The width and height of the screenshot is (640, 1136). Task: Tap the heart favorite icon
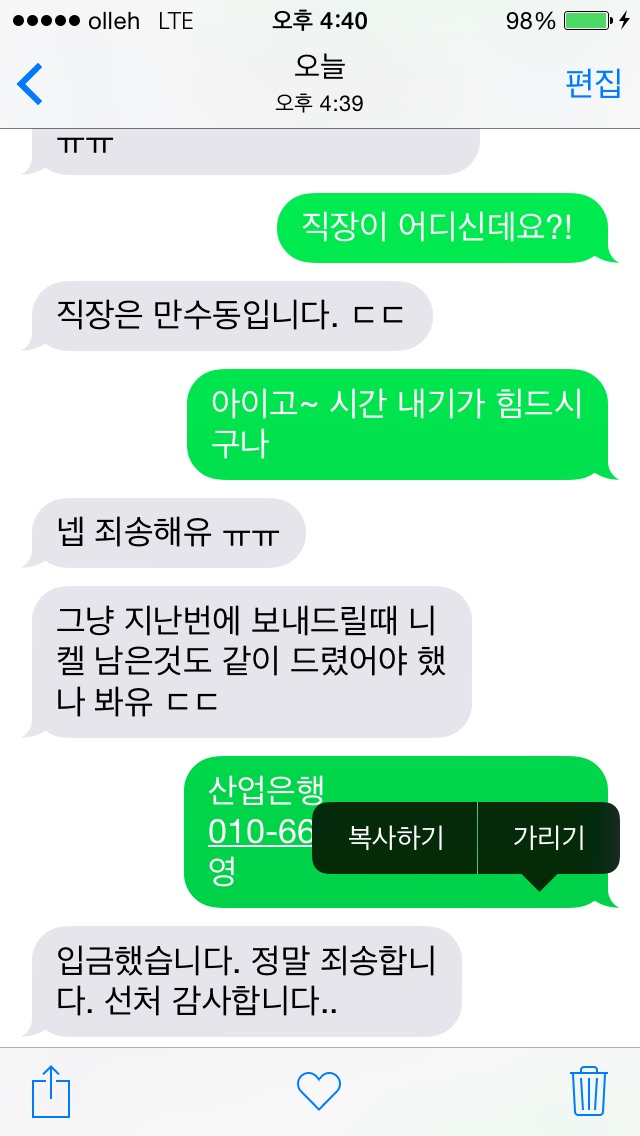(x=319, y=1090)
